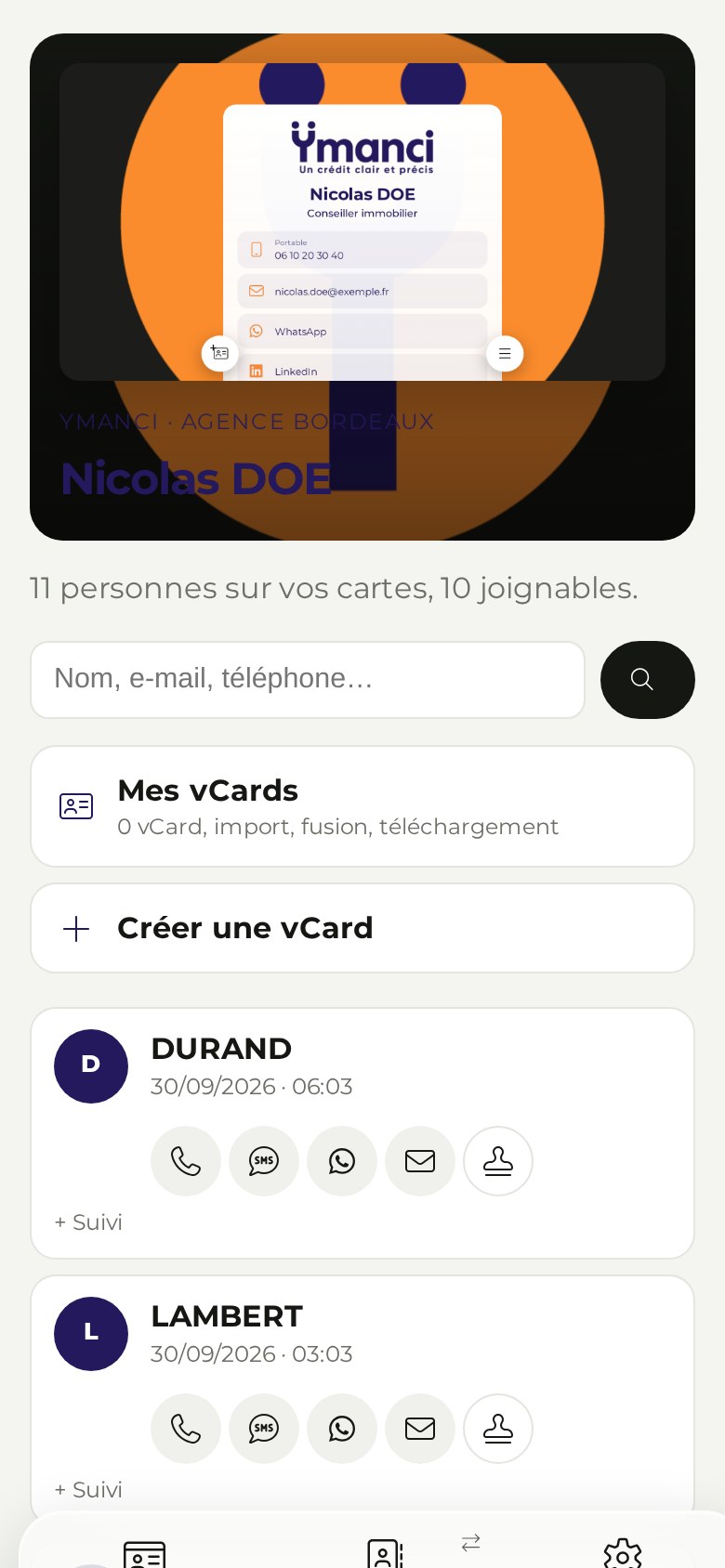The height and width of the screenshot is (1568, 725).
Task: Email LAMBERT
Action: pos(420,1429)
